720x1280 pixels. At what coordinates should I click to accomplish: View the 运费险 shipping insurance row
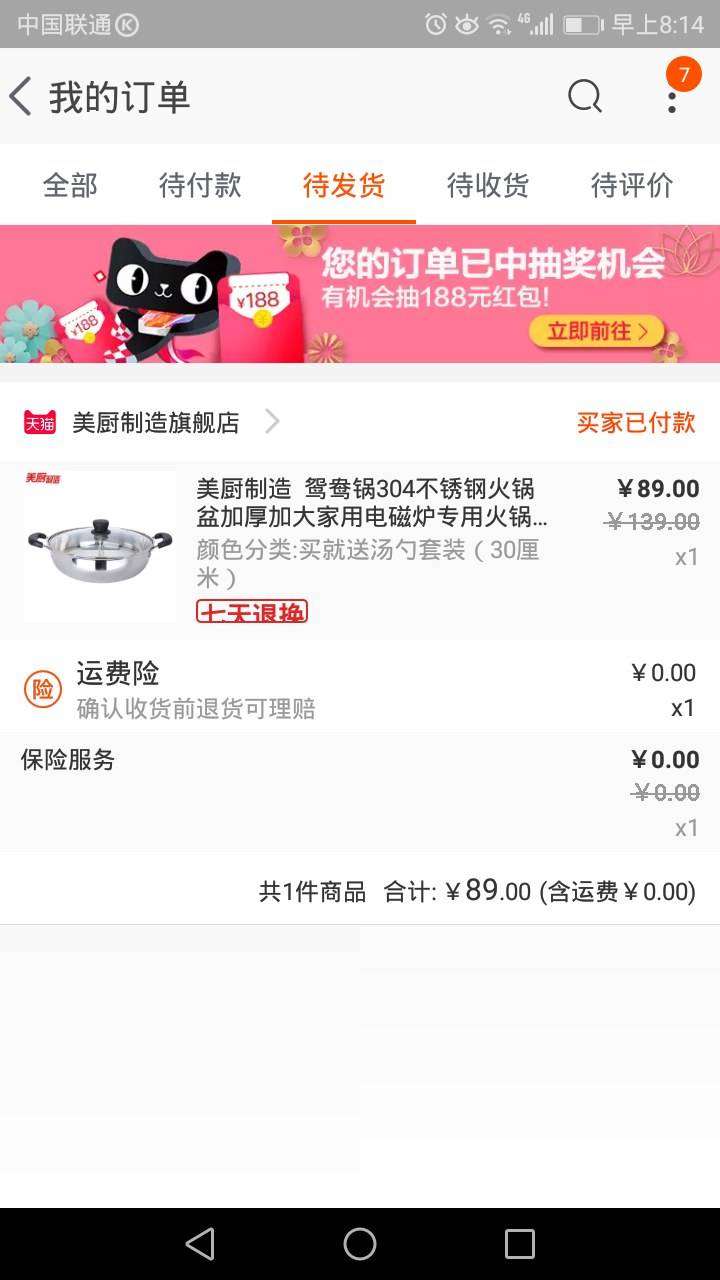(x=360, y=688)
